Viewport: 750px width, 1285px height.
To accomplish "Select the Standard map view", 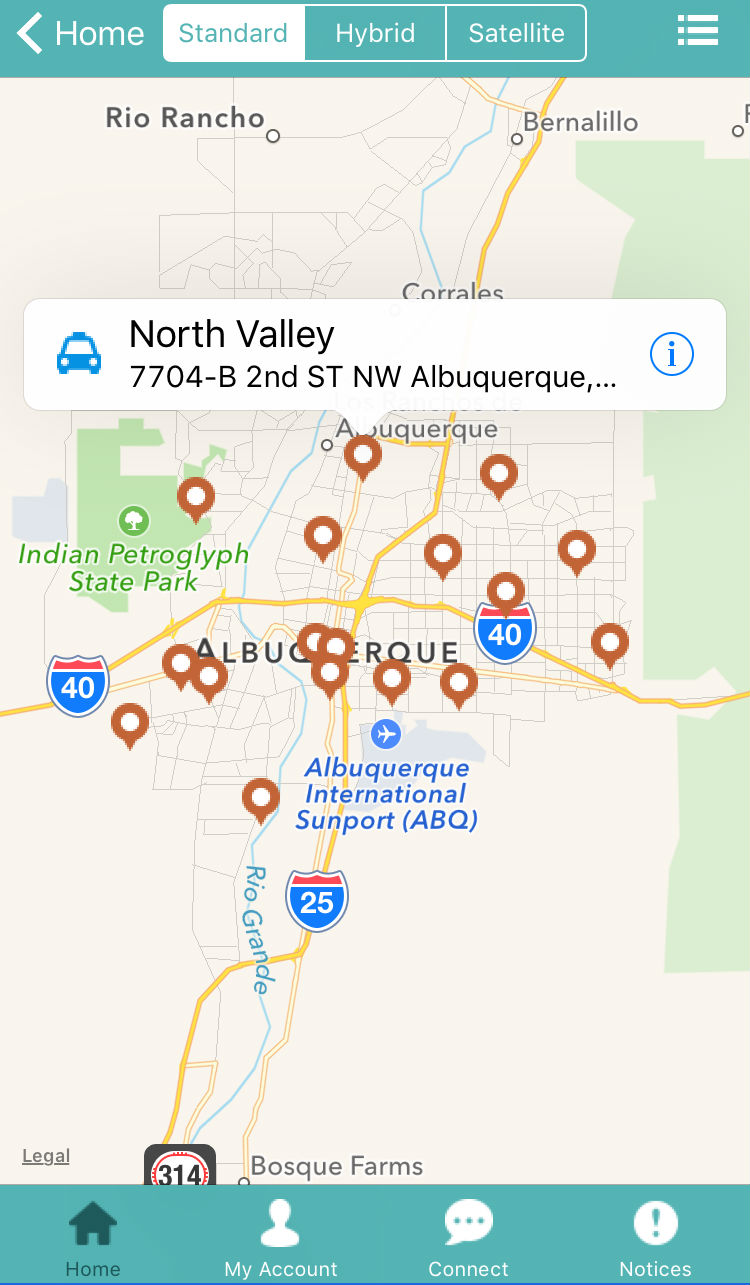I will tap(233, 33).
